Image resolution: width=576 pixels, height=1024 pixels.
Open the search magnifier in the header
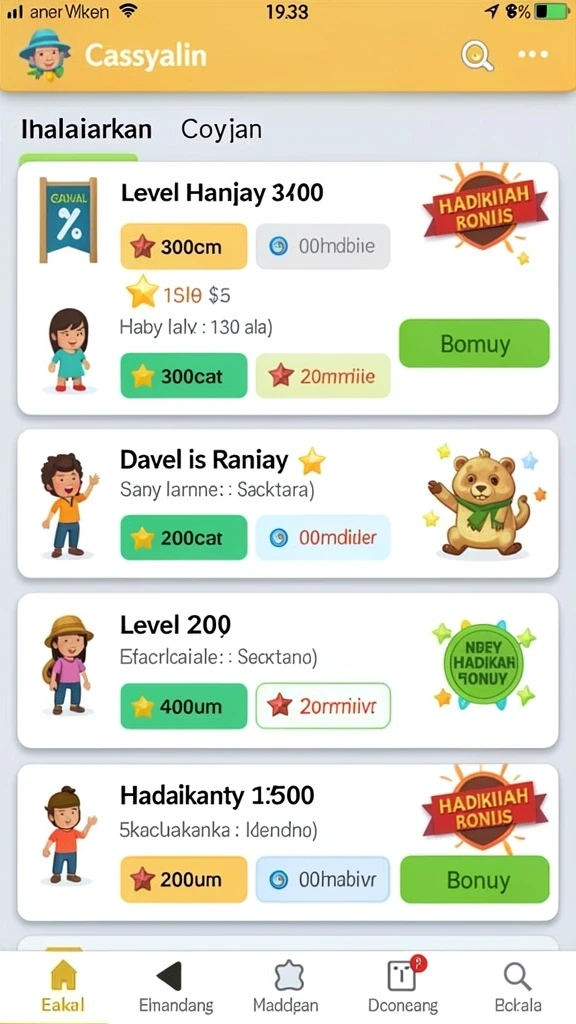click(477, 56)
